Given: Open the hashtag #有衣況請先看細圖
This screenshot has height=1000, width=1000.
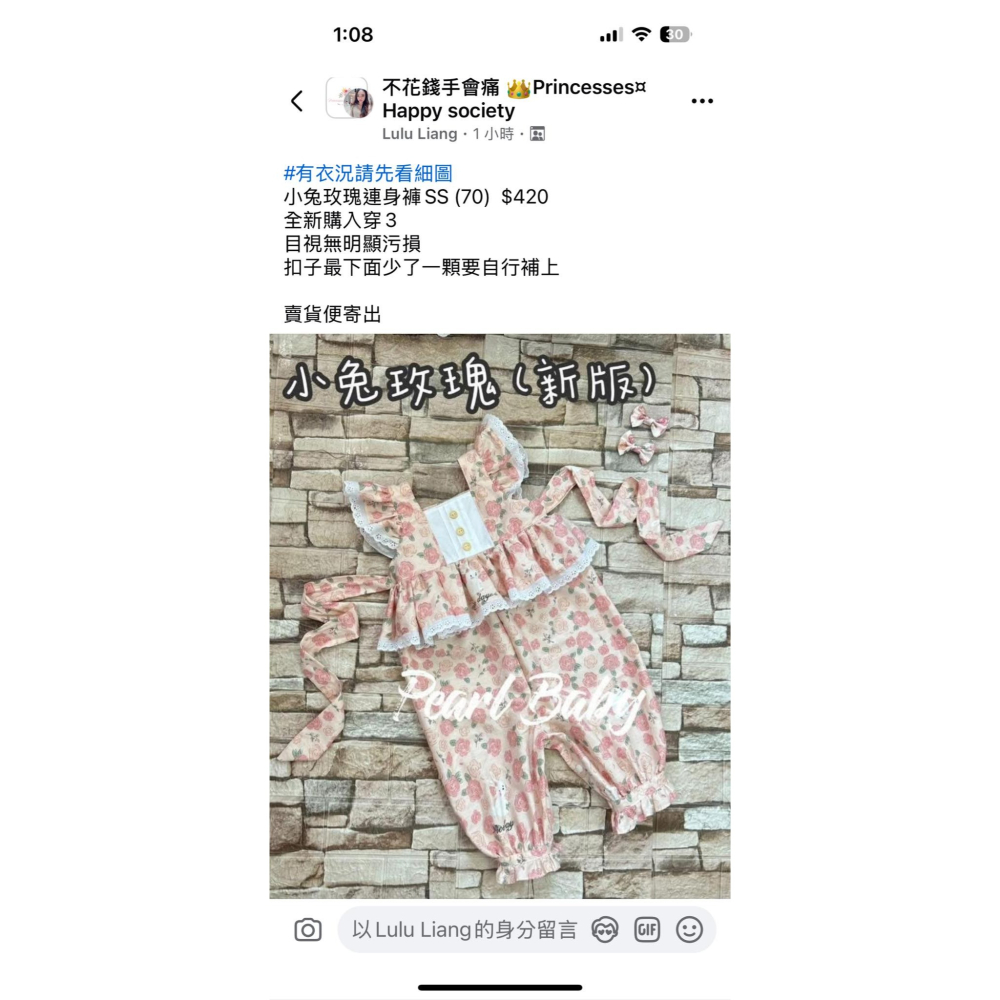Looking at the screenshot, I should (368, 174).
